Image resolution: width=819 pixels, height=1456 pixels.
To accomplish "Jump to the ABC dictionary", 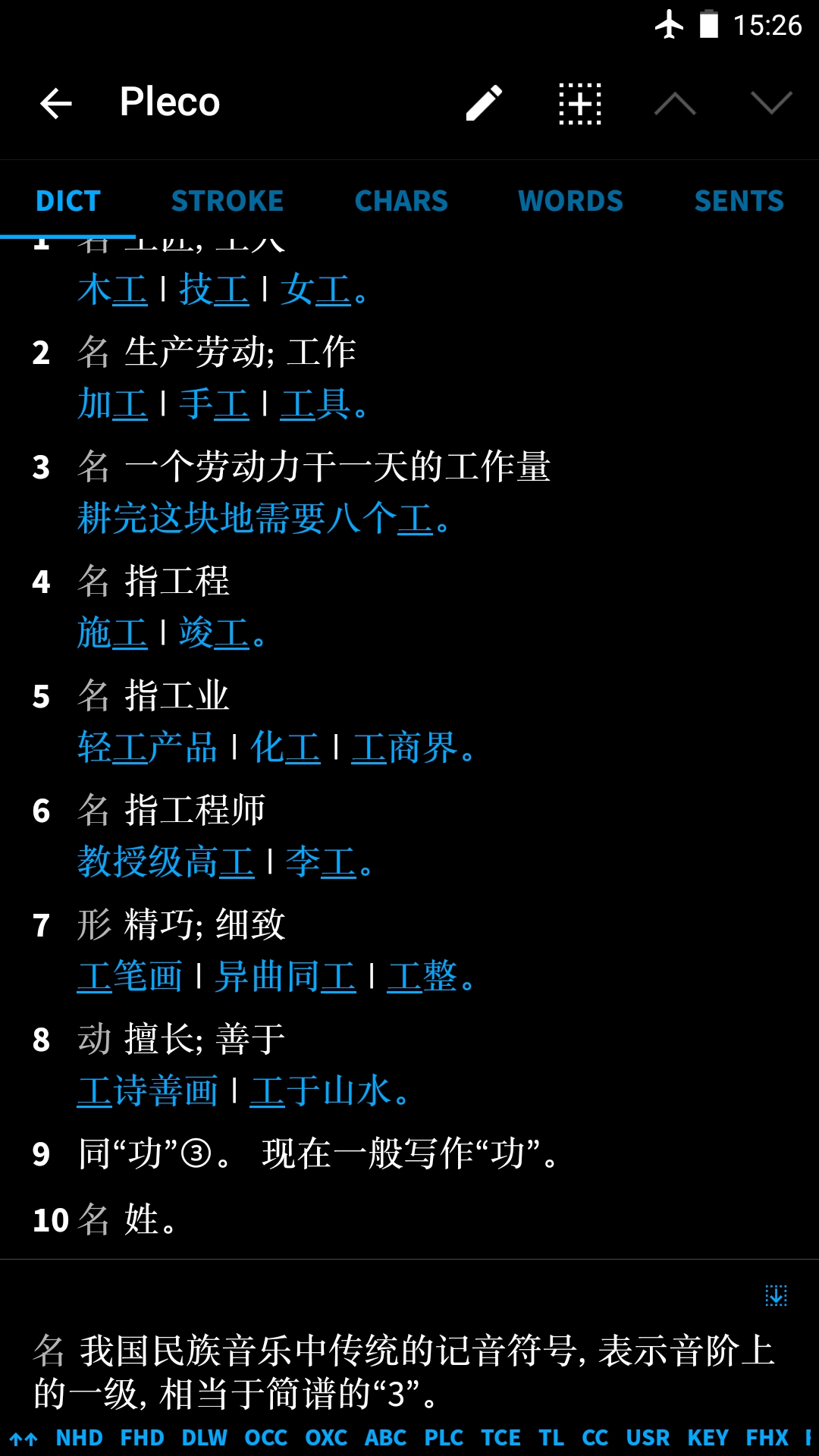I will pyautogui.click(x=386, y=1438).
